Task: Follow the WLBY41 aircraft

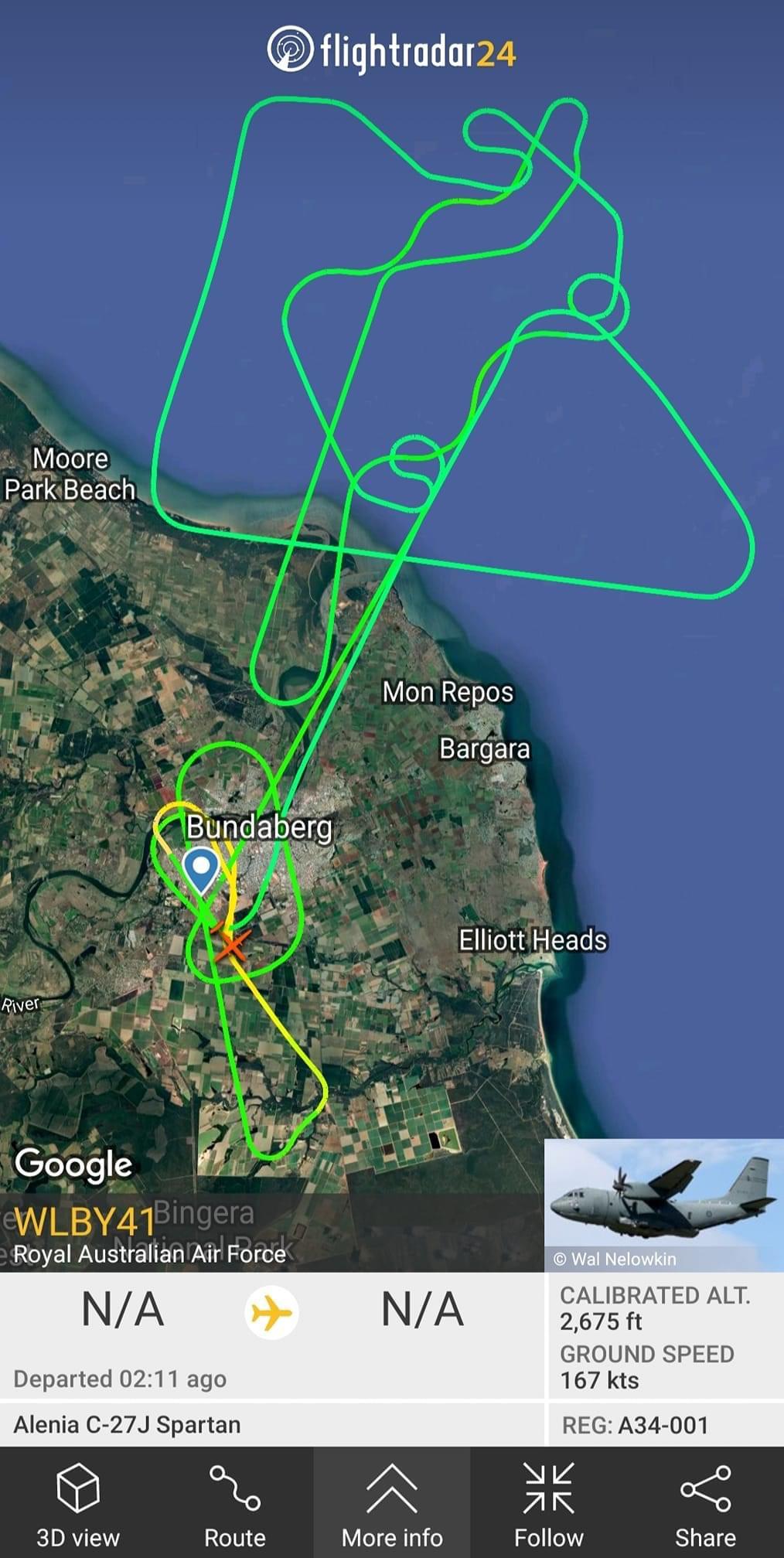Action: (548, 1504)
